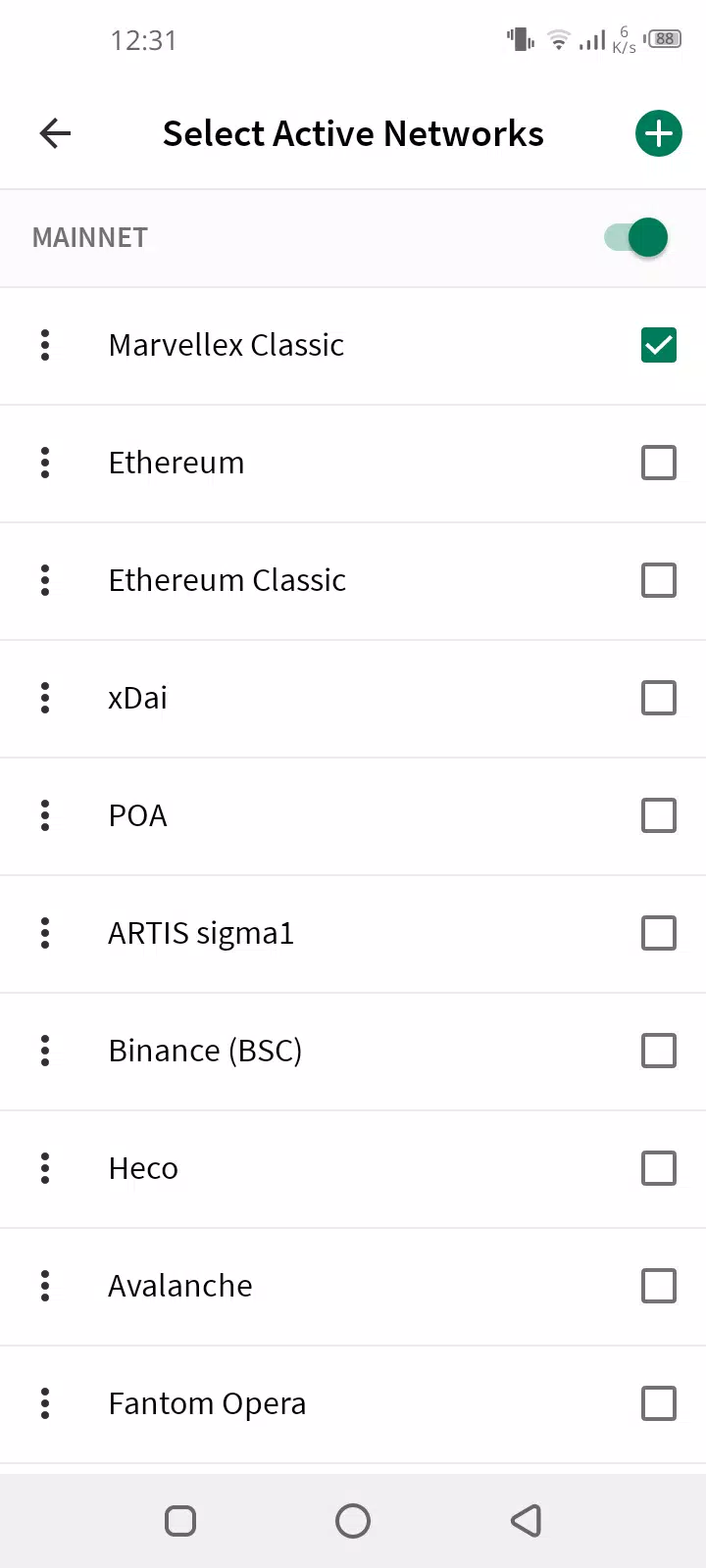Open the three-dot menu beside Marvellex Classic
Screen dimensions: 706x1568
click(x=45, y=345)
